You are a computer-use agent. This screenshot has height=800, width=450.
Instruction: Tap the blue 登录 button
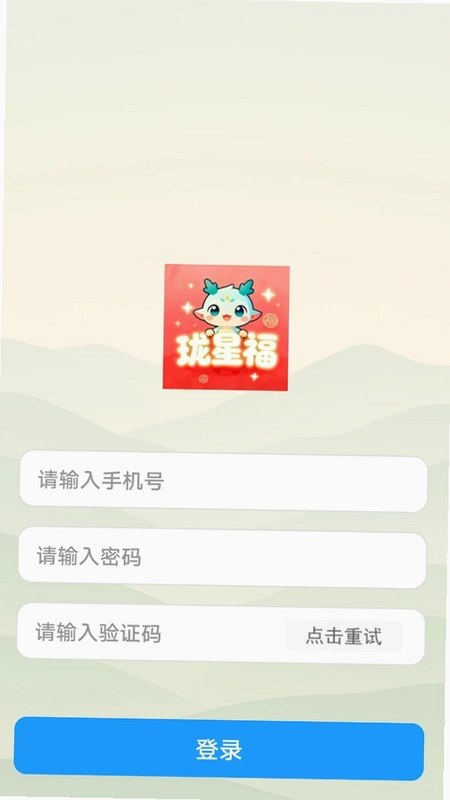pos(219,749)
